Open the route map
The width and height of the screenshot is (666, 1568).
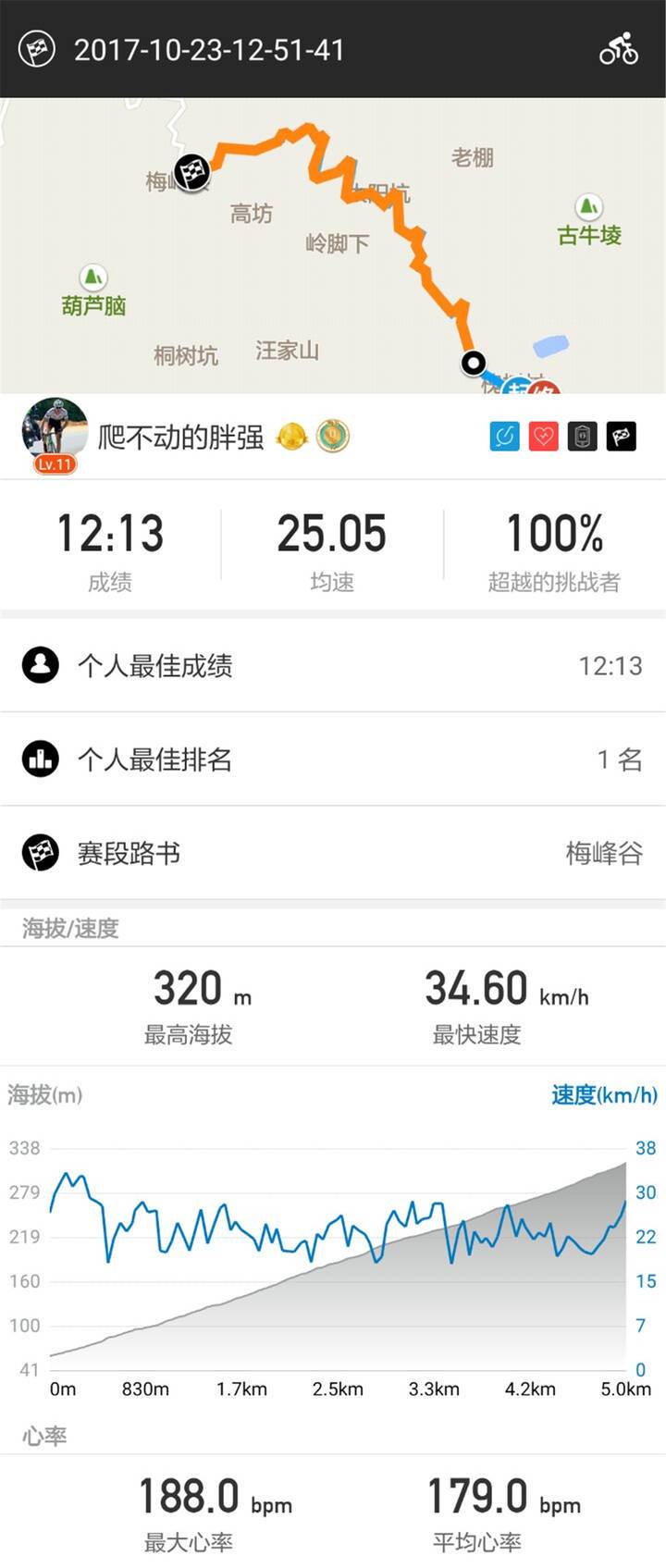[333, 245]
